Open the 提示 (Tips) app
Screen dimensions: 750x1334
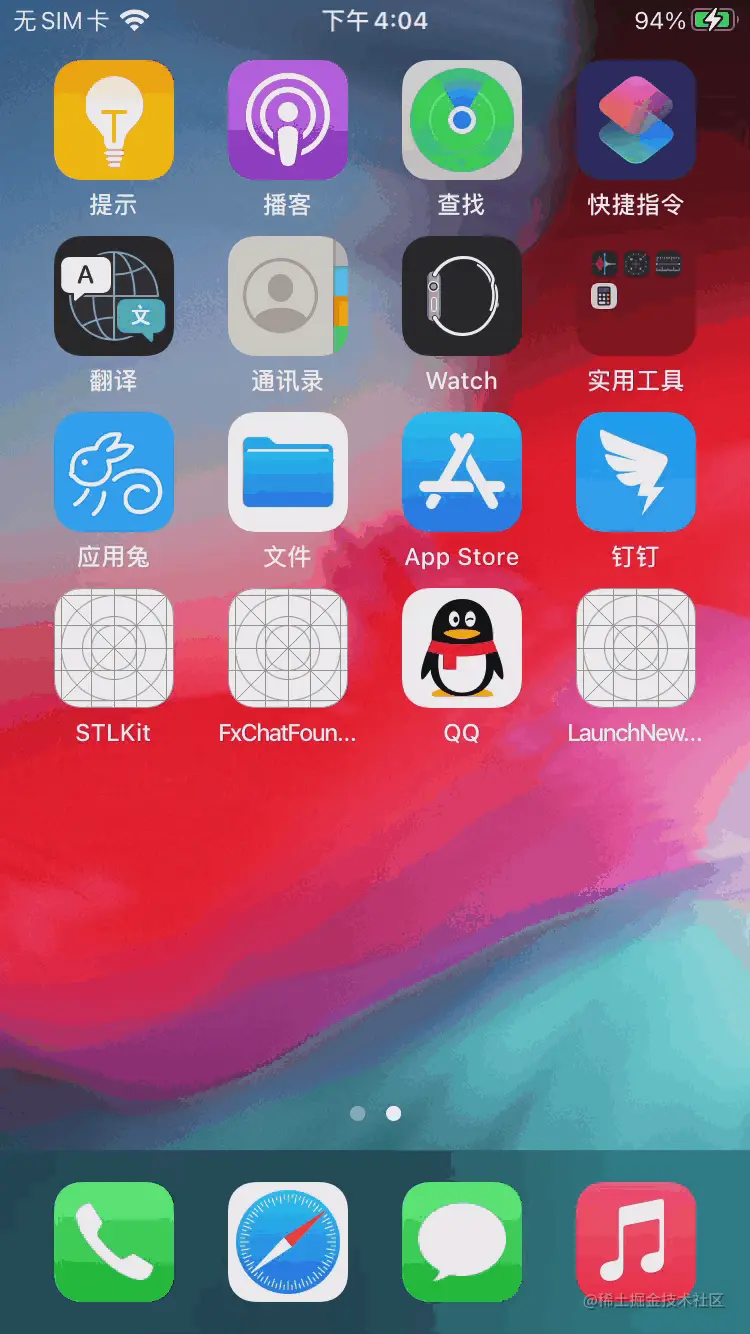(114, 120)
